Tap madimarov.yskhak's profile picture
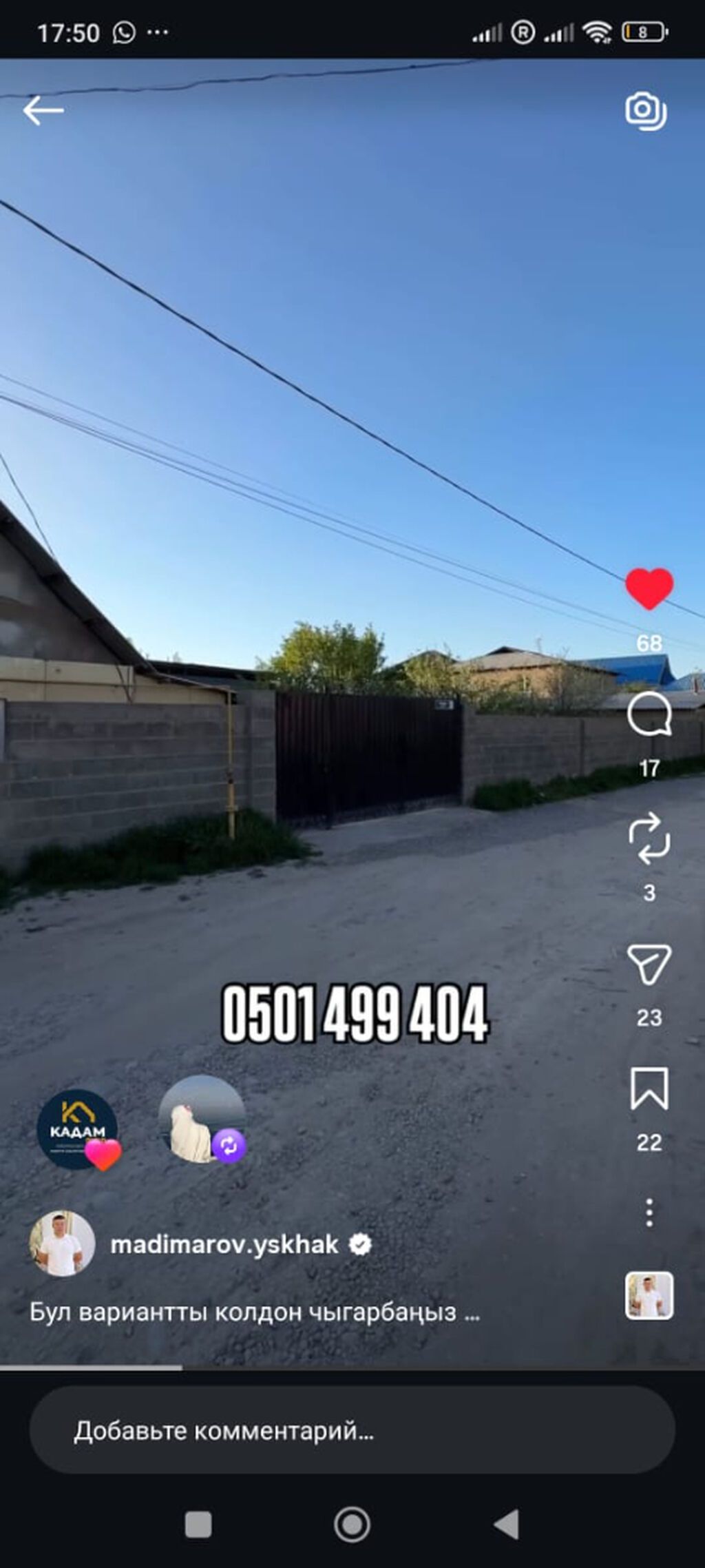The height and width of the screenshot is (1568, 705). [x=62, y=1244]
